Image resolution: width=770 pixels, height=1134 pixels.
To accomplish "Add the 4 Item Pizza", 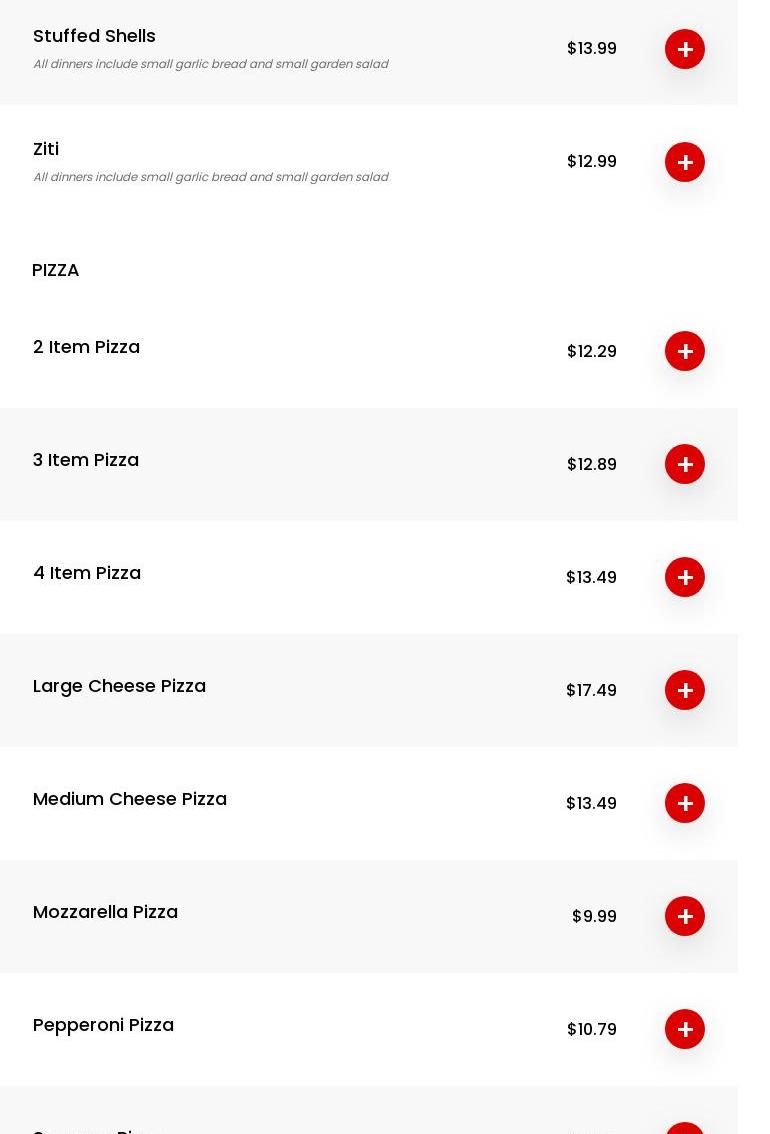I will [x=685, y=577].
